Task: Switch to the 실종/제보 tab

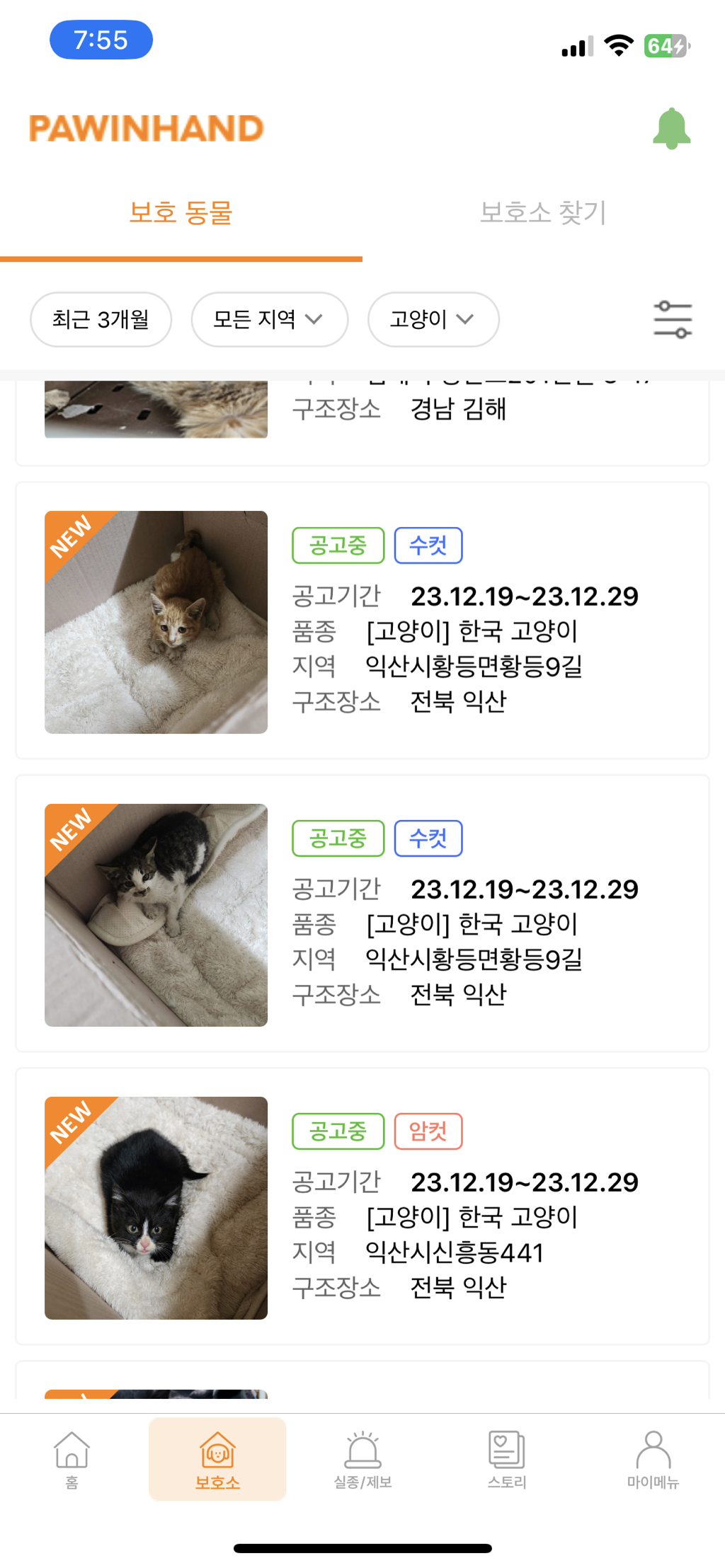Action: (362, 1459)
